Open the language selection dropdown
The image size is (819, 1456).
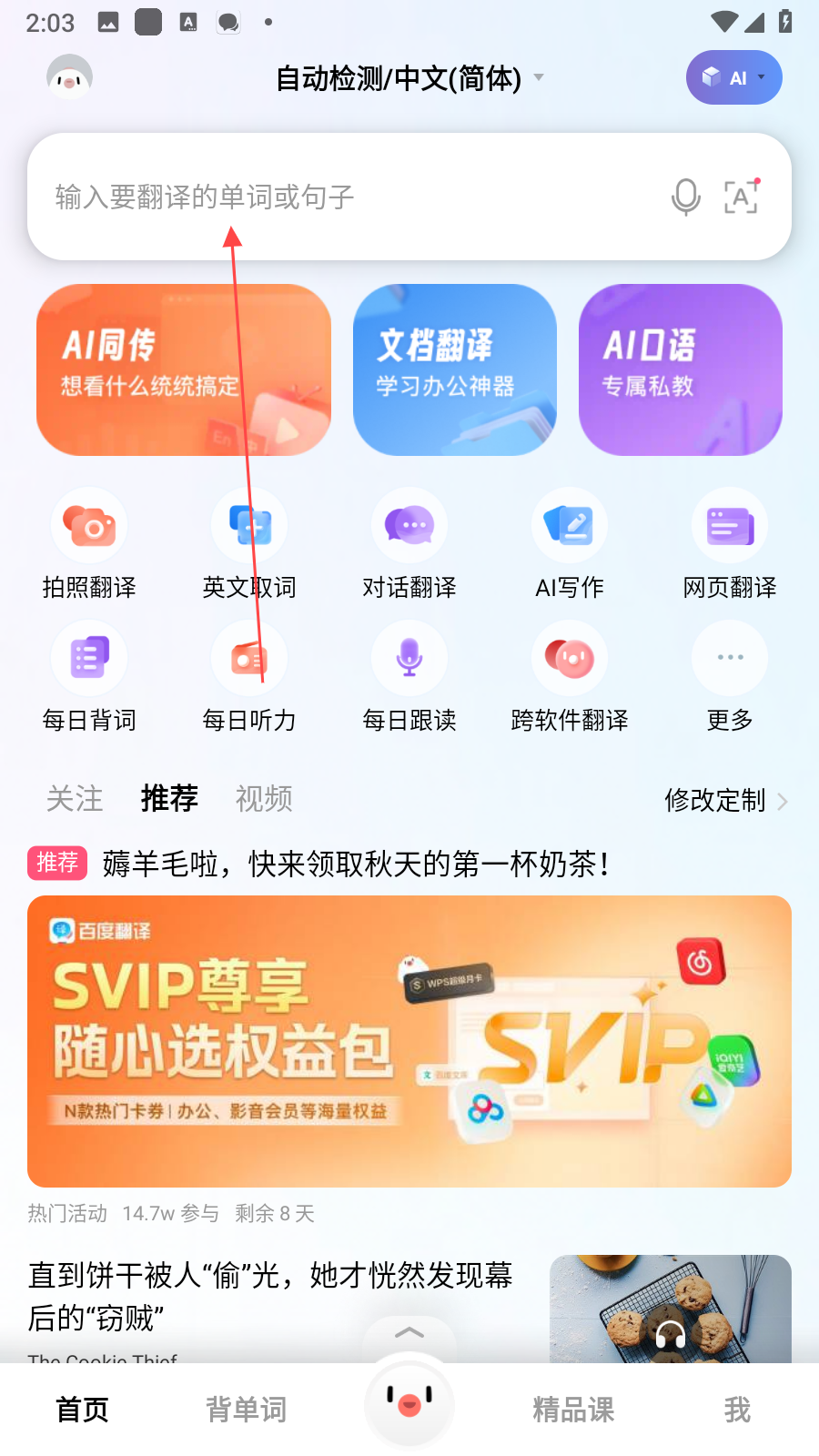pos(409,78)
